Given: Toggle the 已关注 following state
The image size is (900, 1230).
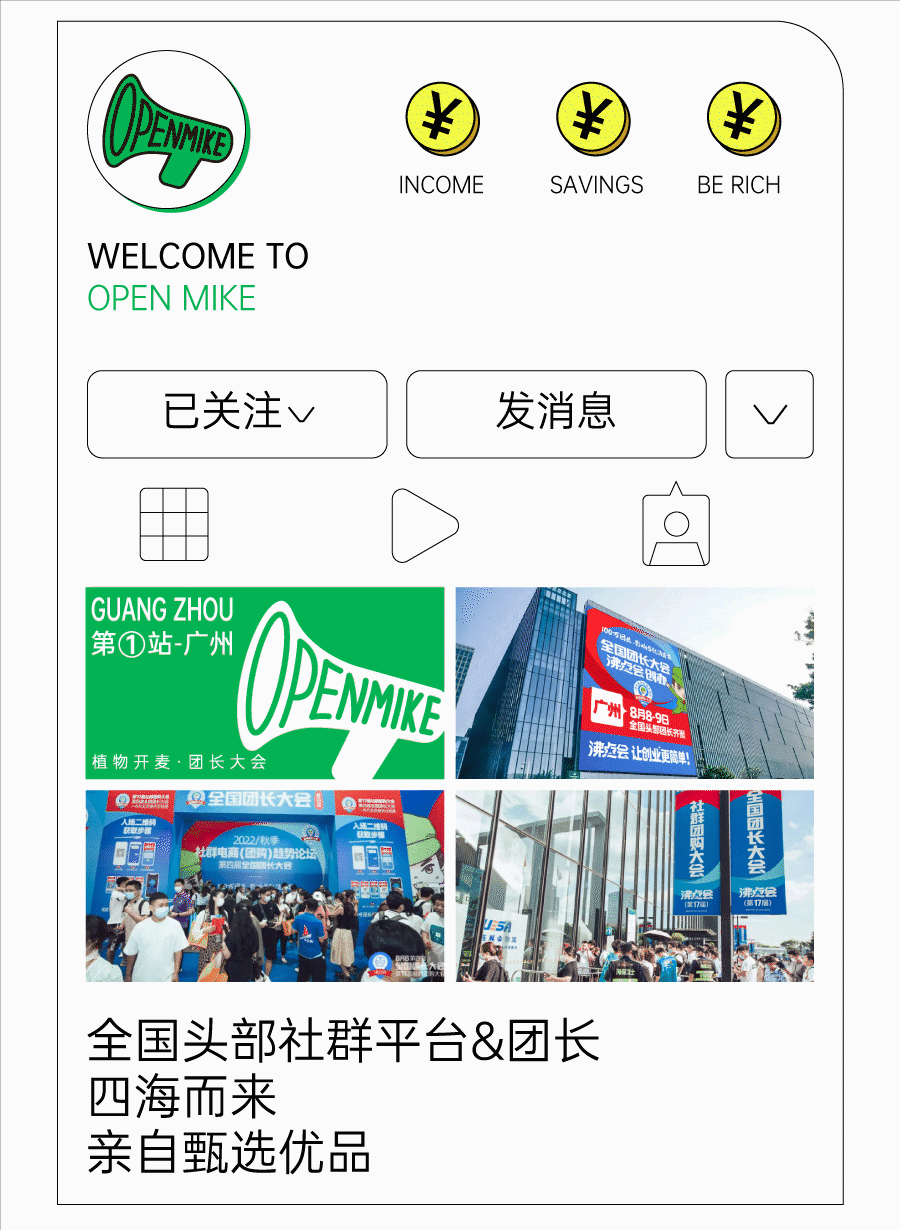Looking at the screenshot, I should tap(236, 414).
